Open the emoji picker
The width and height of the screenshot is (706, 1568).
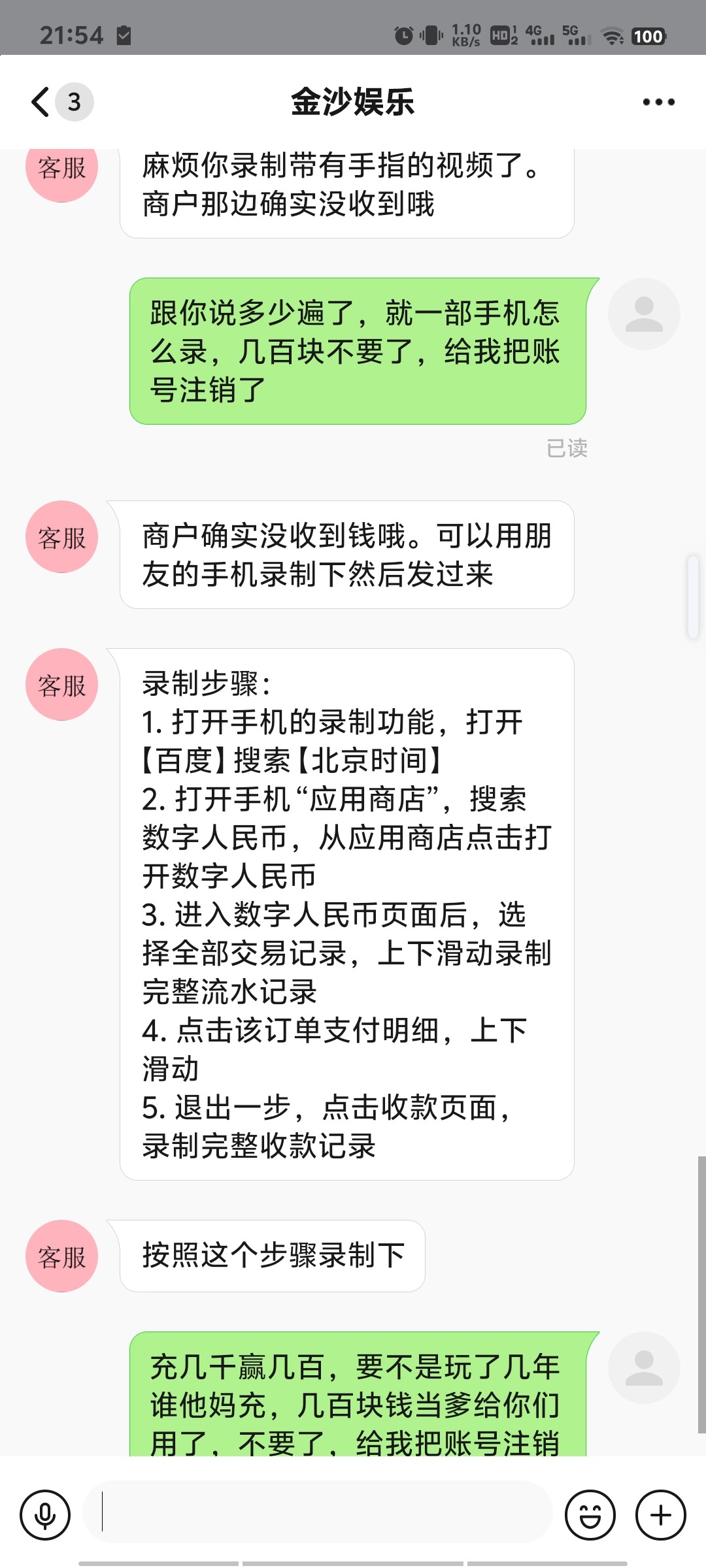pyautogui.click(x=590, y=1514)
